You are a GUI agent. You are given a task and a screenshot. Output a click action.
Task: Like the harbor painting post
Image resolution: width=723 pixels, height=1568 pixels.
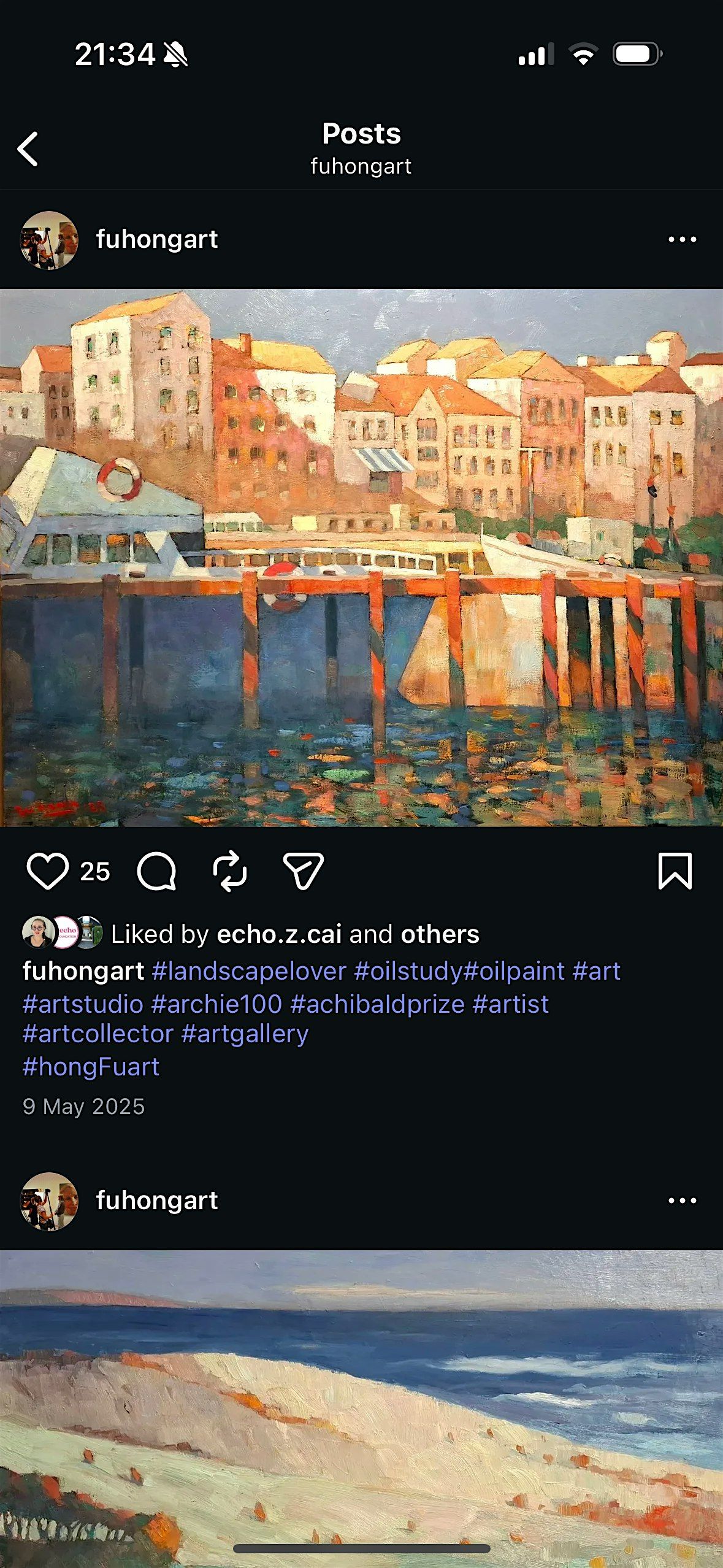coord(47,870)
